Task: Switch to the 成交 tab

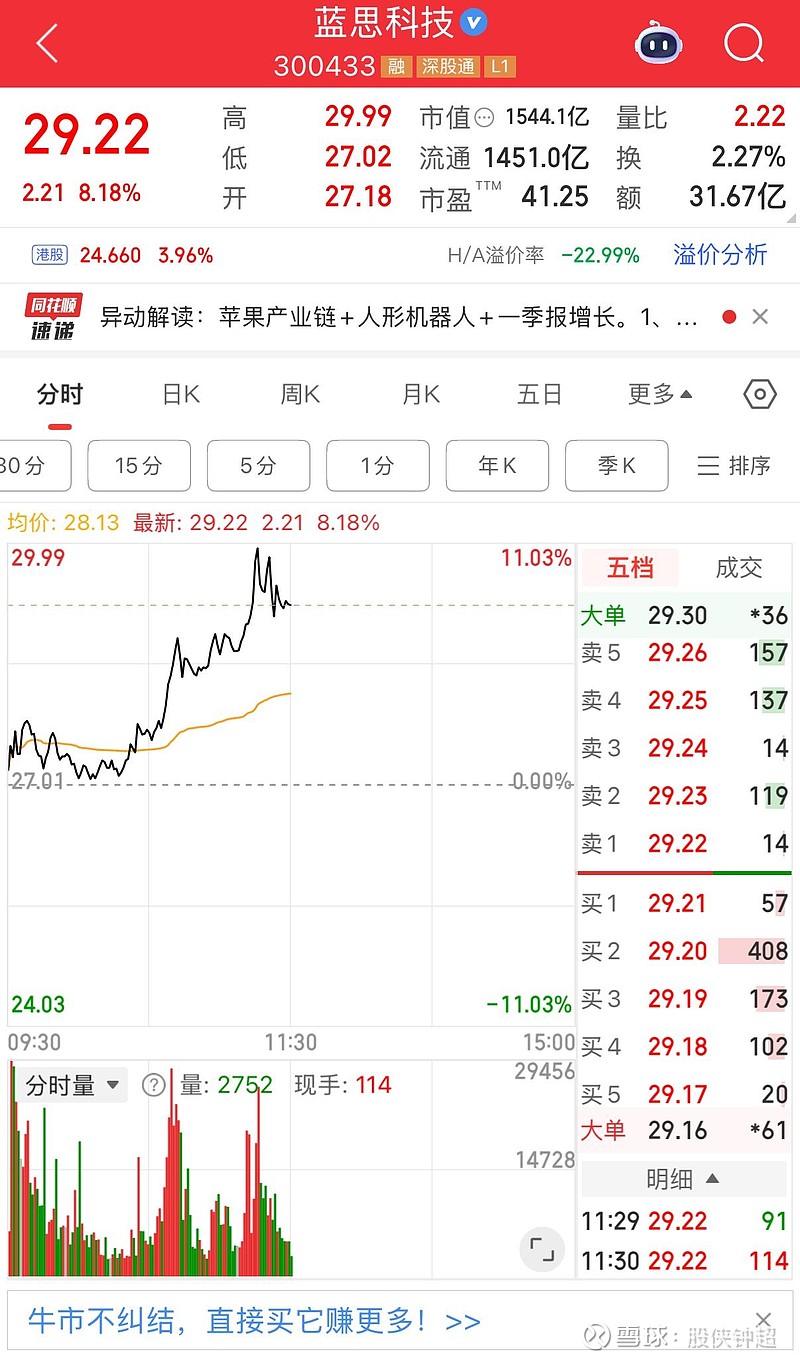Action: [x=739, y=568]
